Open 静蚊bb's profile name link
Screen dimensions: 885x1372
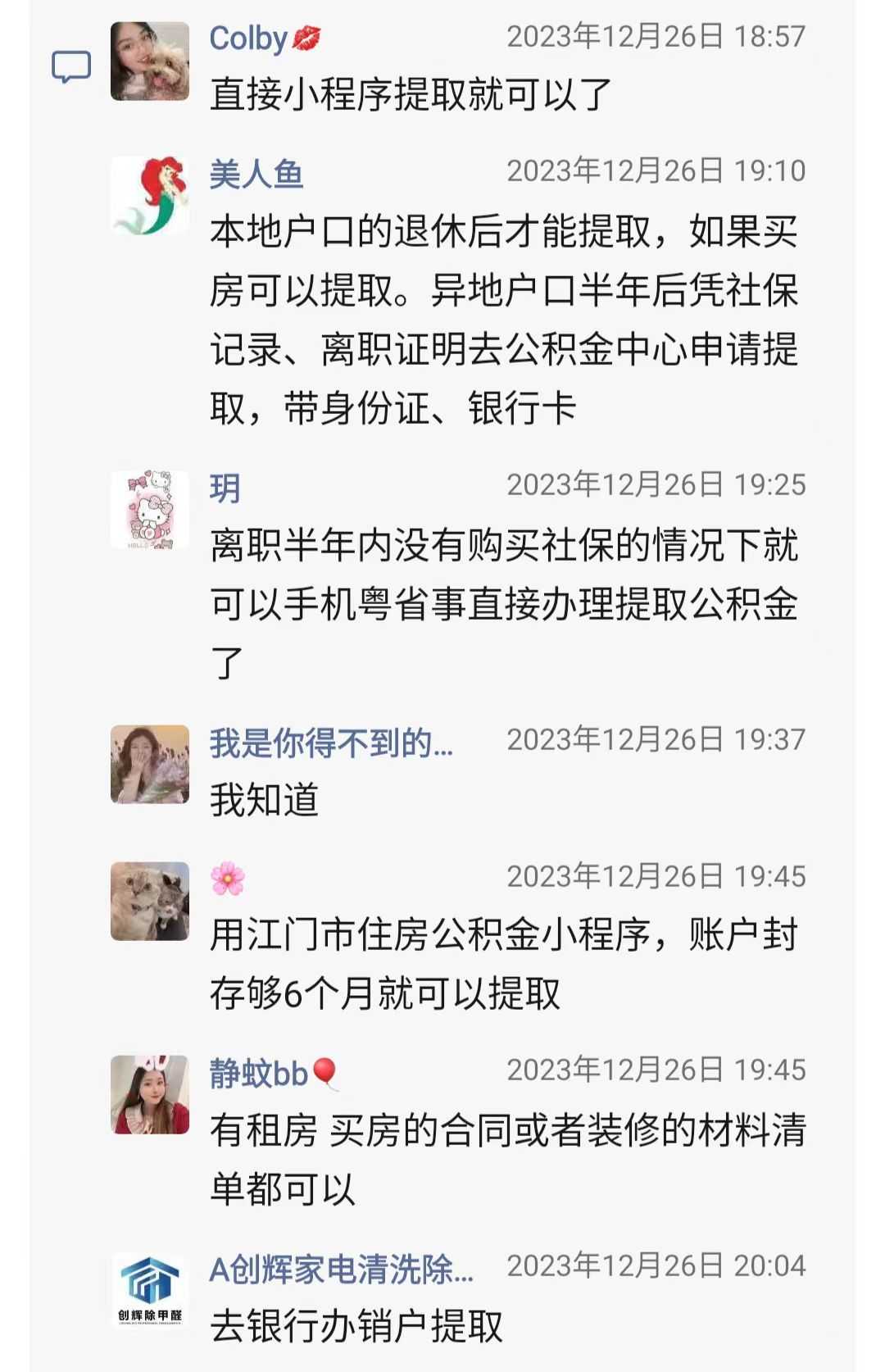tap(274, 1073)
